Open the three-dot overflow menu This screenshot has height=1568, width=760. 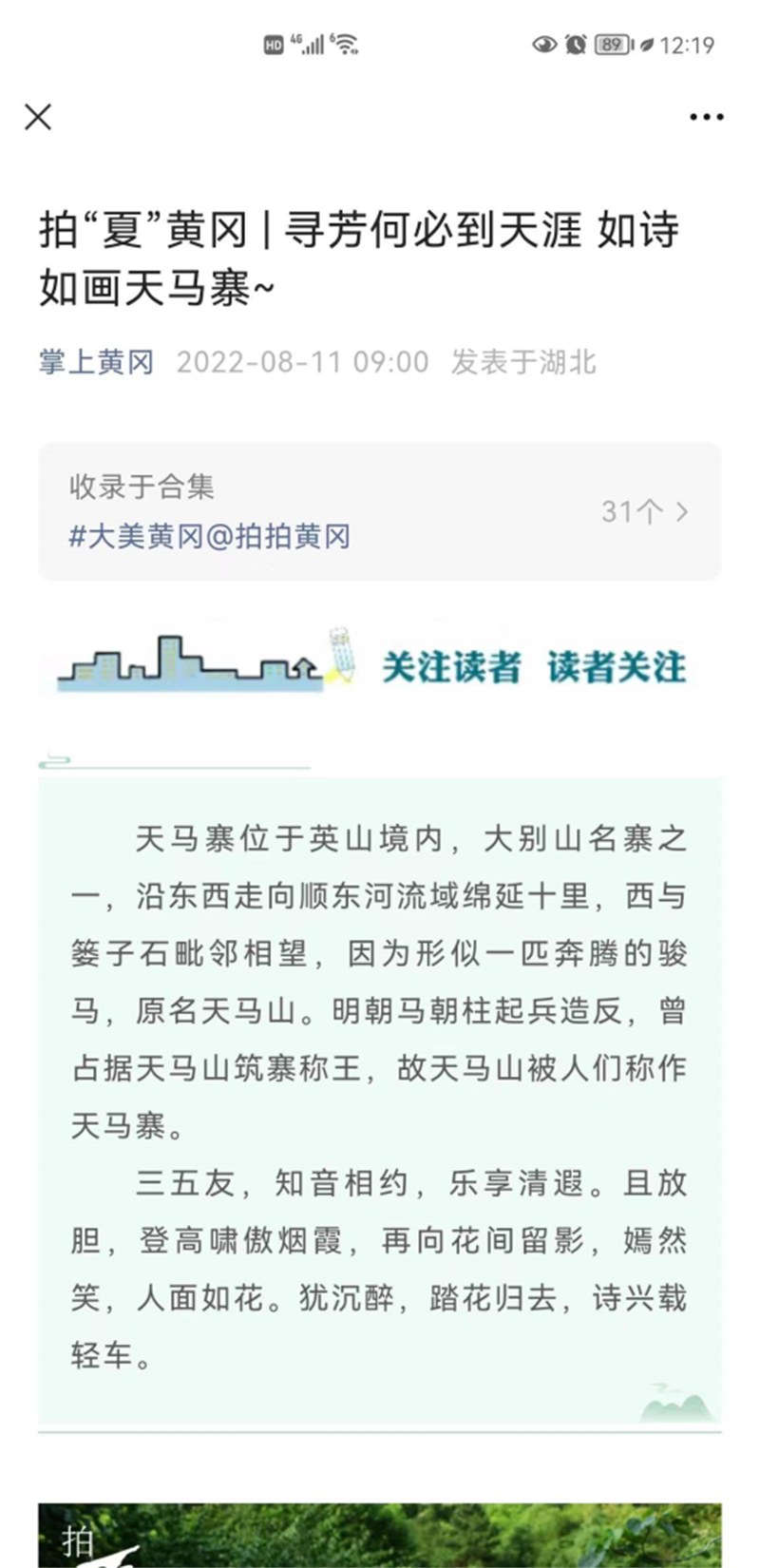click(x=706, y=117)
